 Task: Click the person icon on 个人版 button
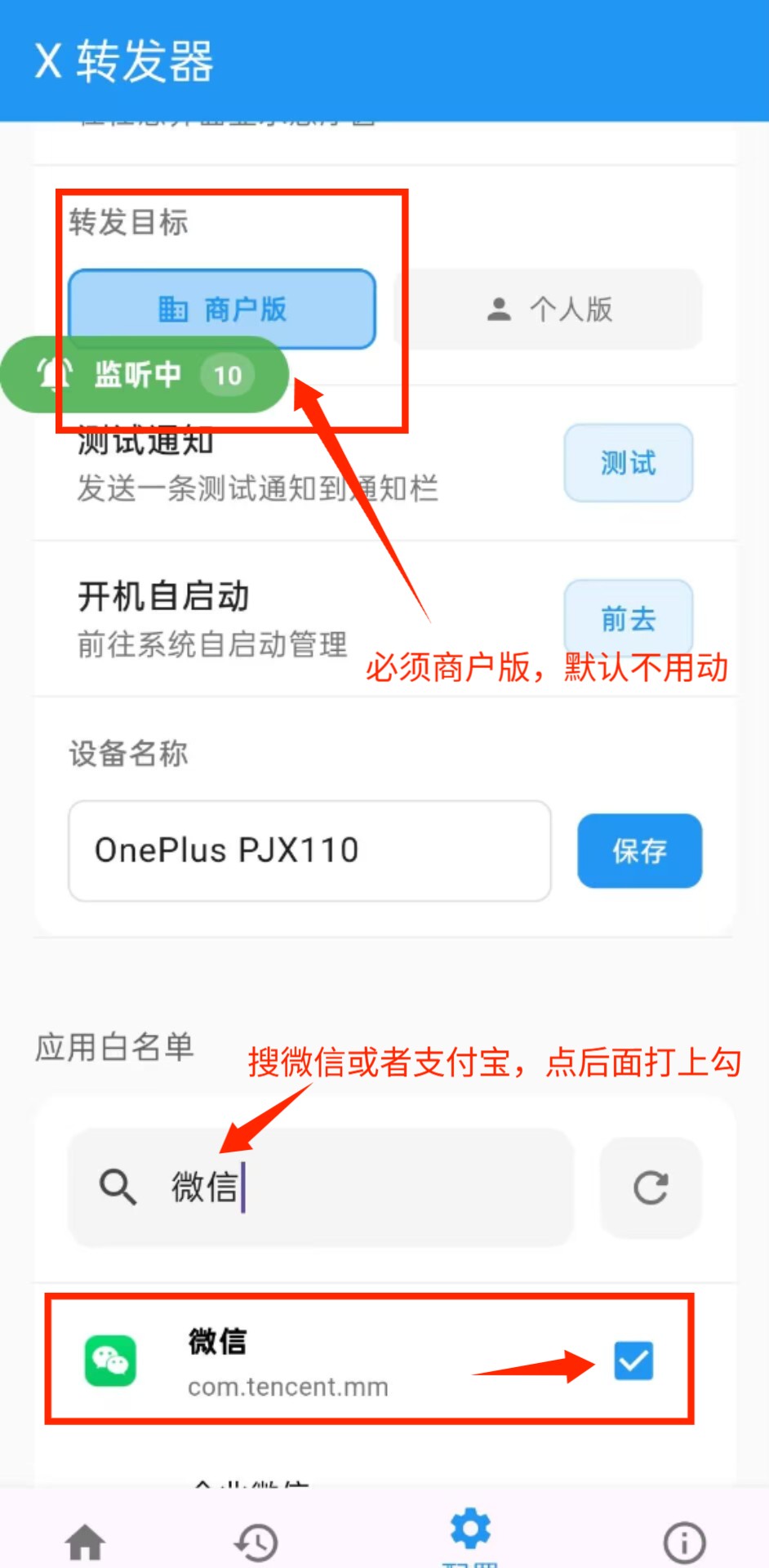coord(498,309)
